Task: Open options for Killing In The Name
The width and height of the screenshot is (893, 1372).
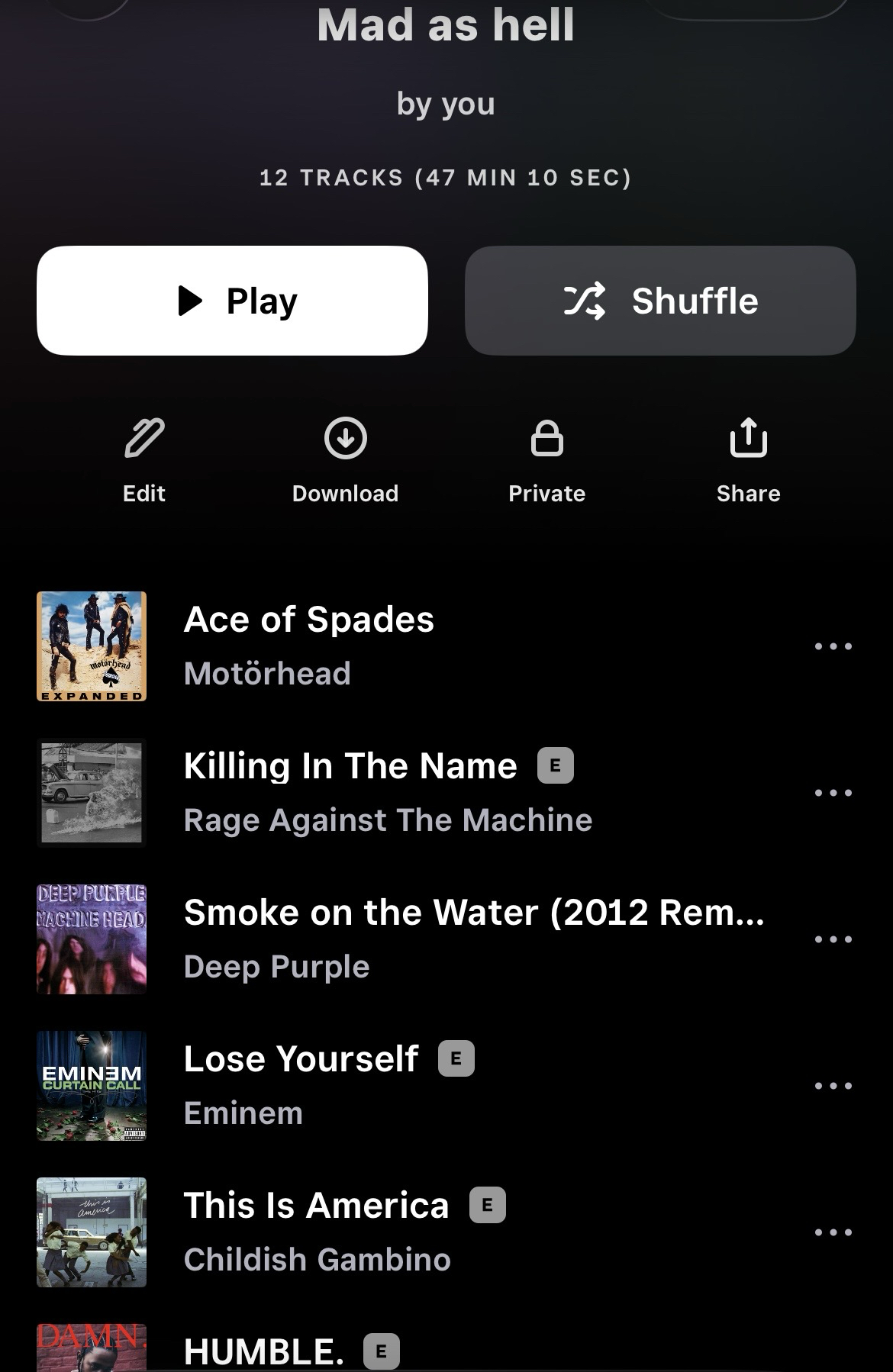Action: (x=833, y=793)
